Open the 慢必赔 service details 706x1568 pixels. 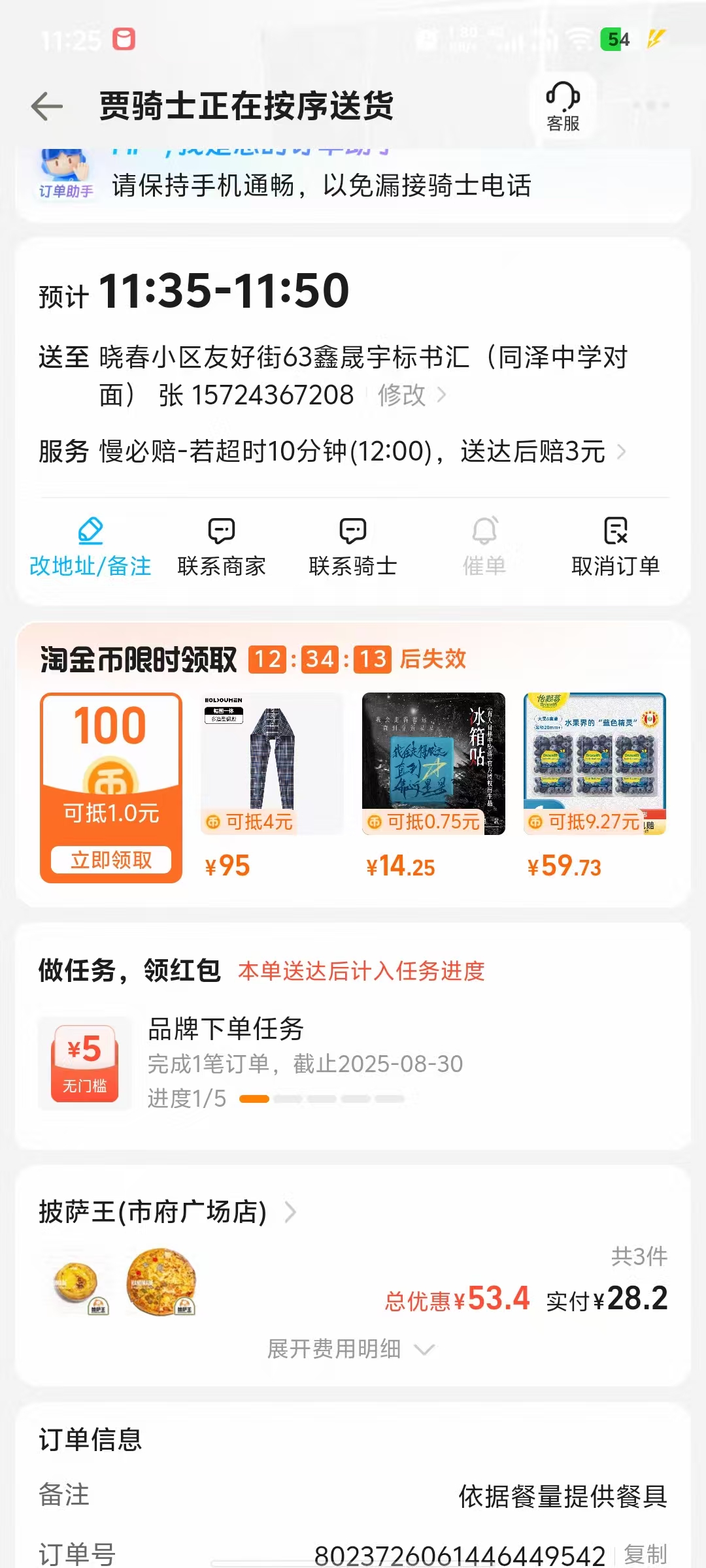point(353,451)
